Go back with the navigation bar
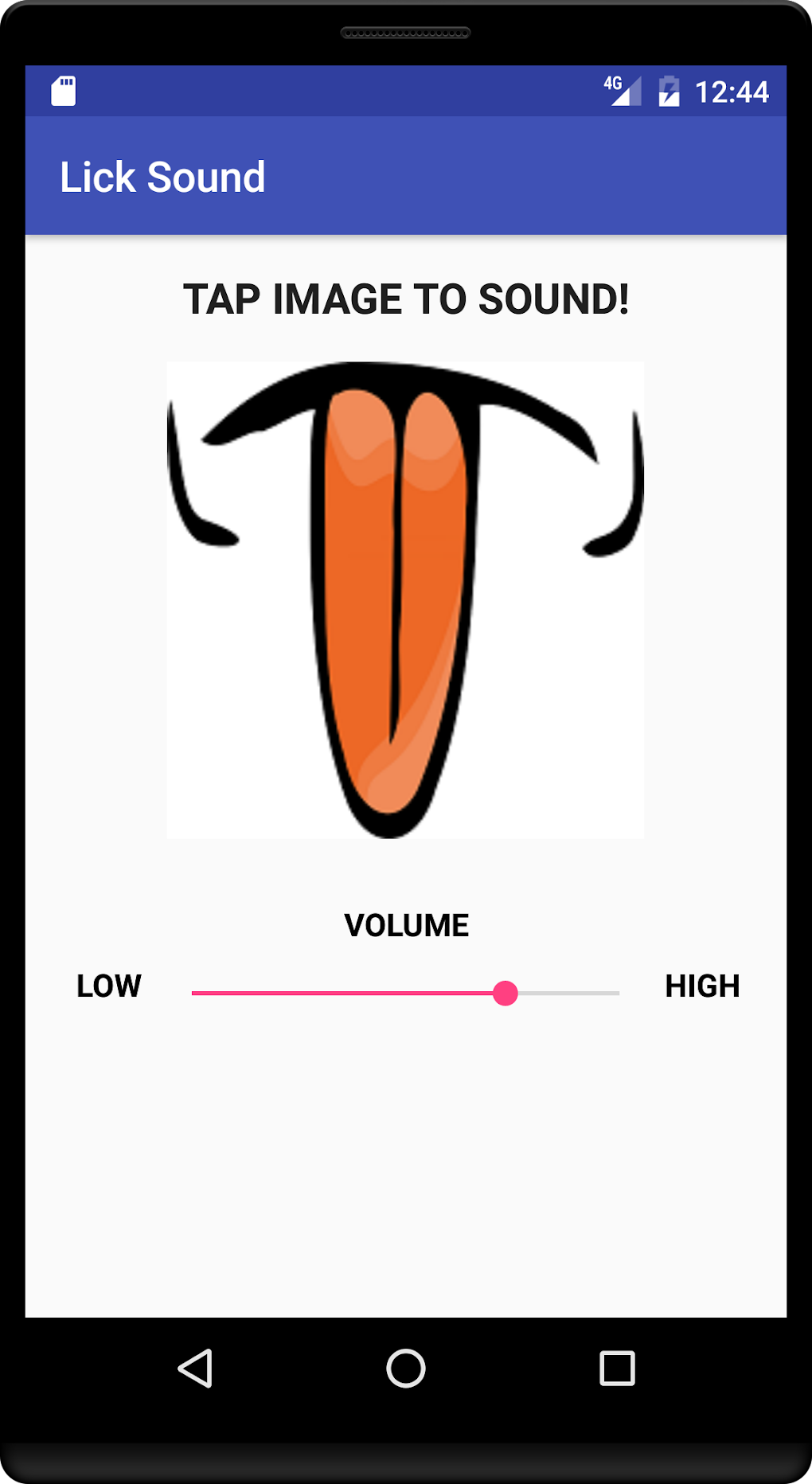This screenshot has height=1484, width=812. click(195, 1369)
